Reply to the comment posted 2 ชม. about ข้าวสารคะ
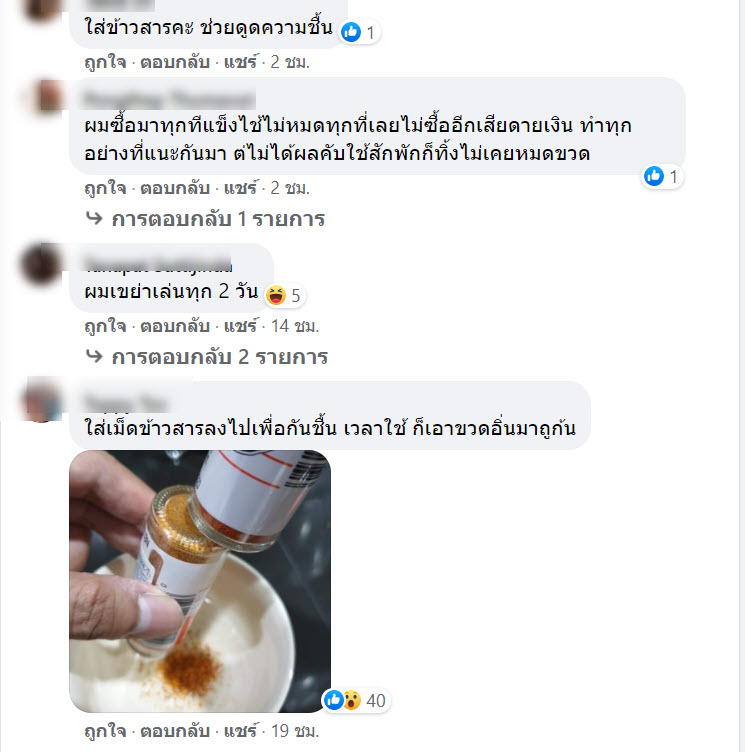Screen dimensions: 745x752 tap(174, 62)
